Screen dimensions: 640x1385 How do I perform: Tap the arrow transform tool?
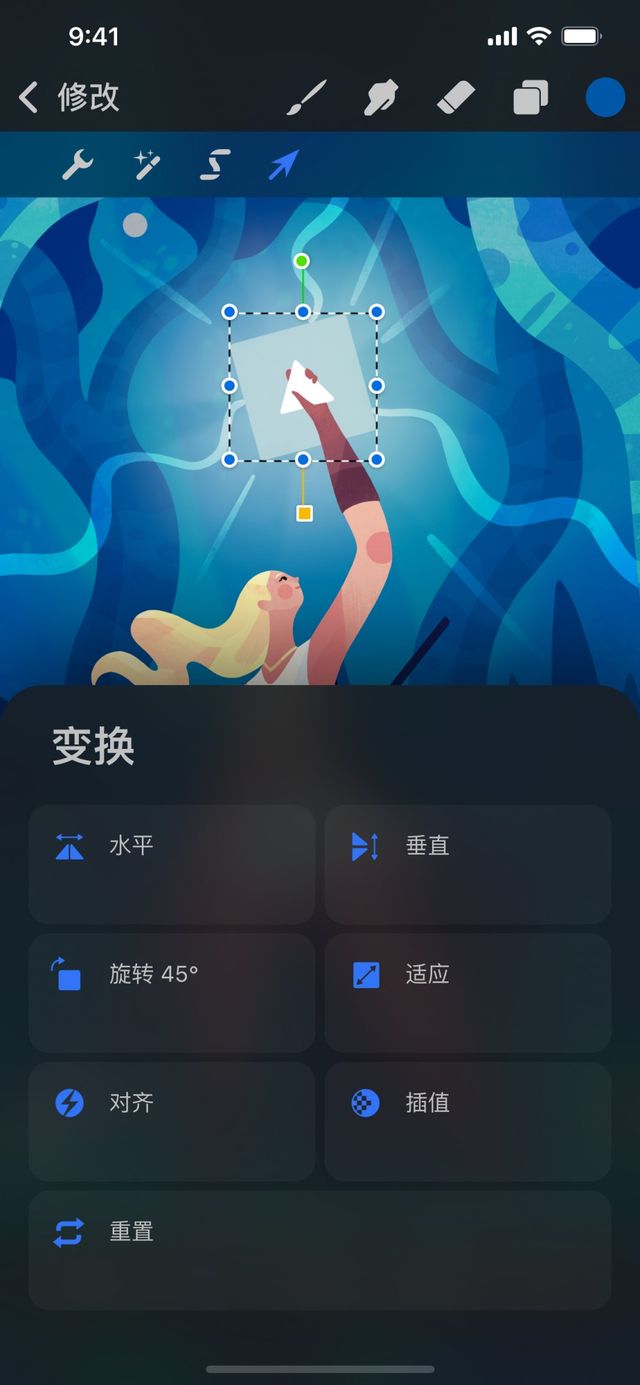tap(284, 165)
